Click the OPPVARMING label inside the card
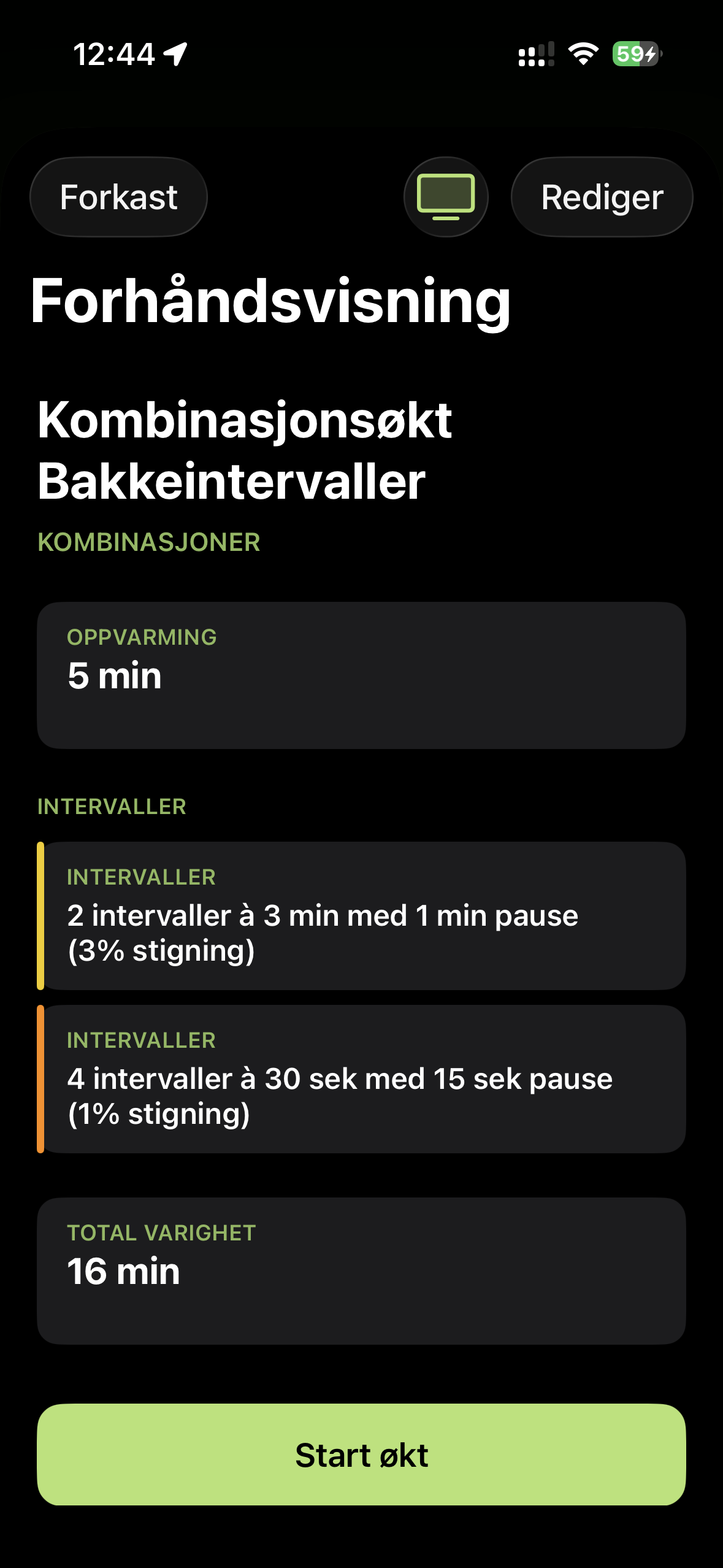723x1568 pixels. point(142,637)
